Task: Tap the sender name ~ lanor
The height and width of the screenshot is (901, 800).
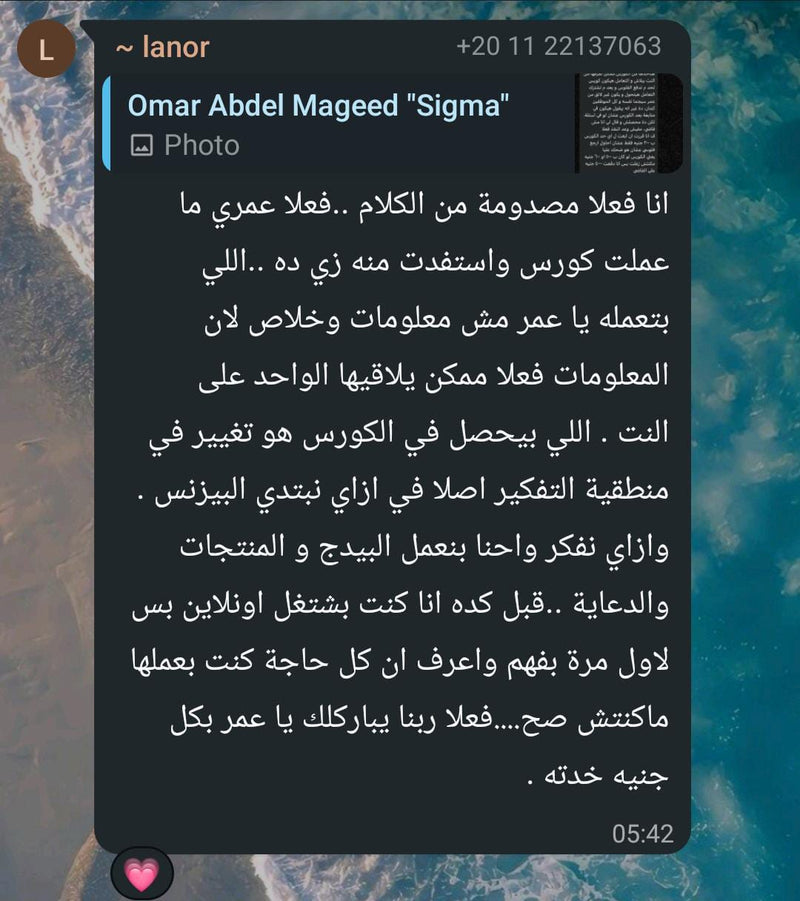Action: tap(162, 47)
